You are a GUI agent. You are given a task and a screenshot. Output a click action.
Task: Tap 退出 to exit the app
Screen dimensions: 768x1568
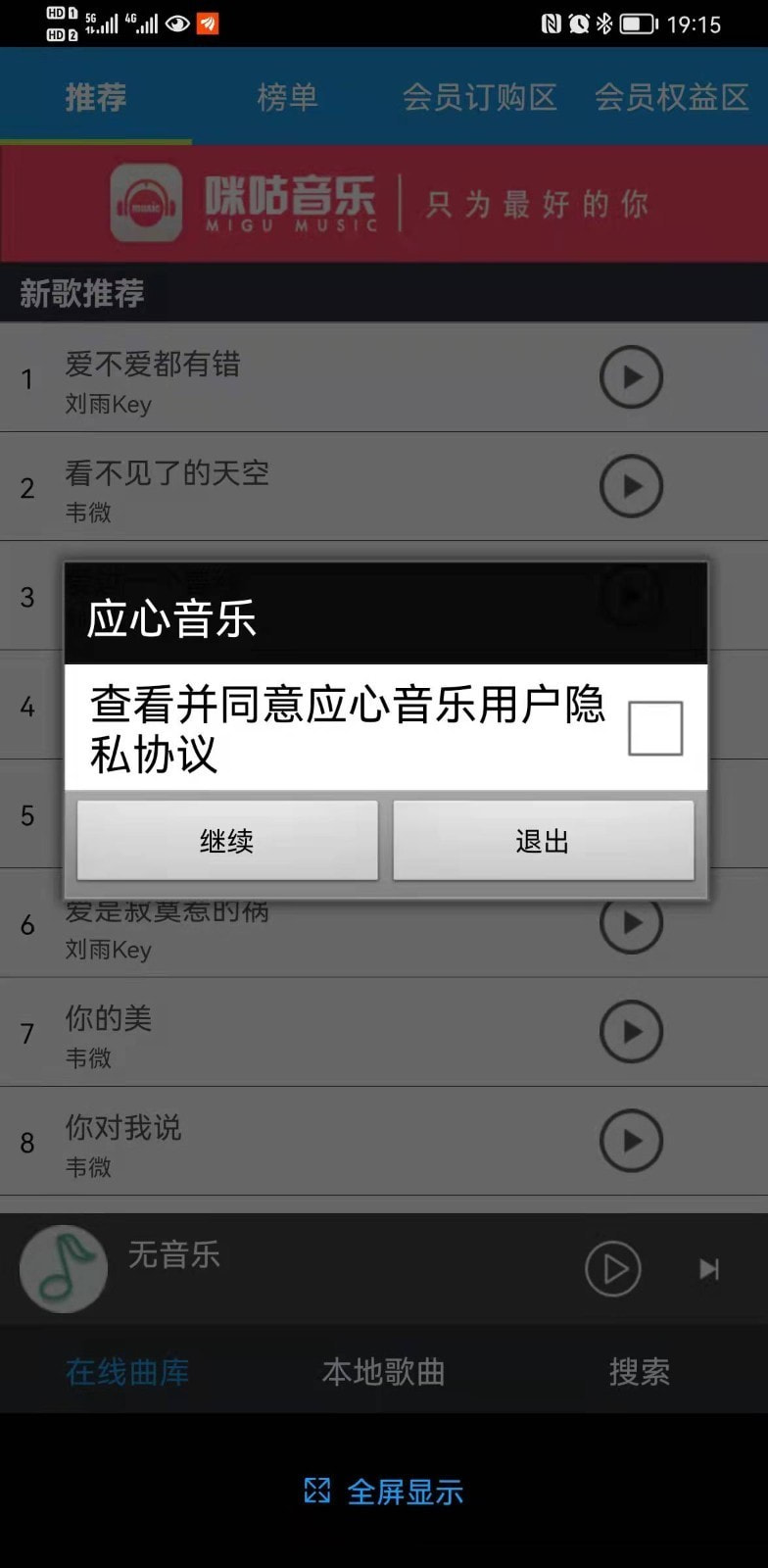543,841
